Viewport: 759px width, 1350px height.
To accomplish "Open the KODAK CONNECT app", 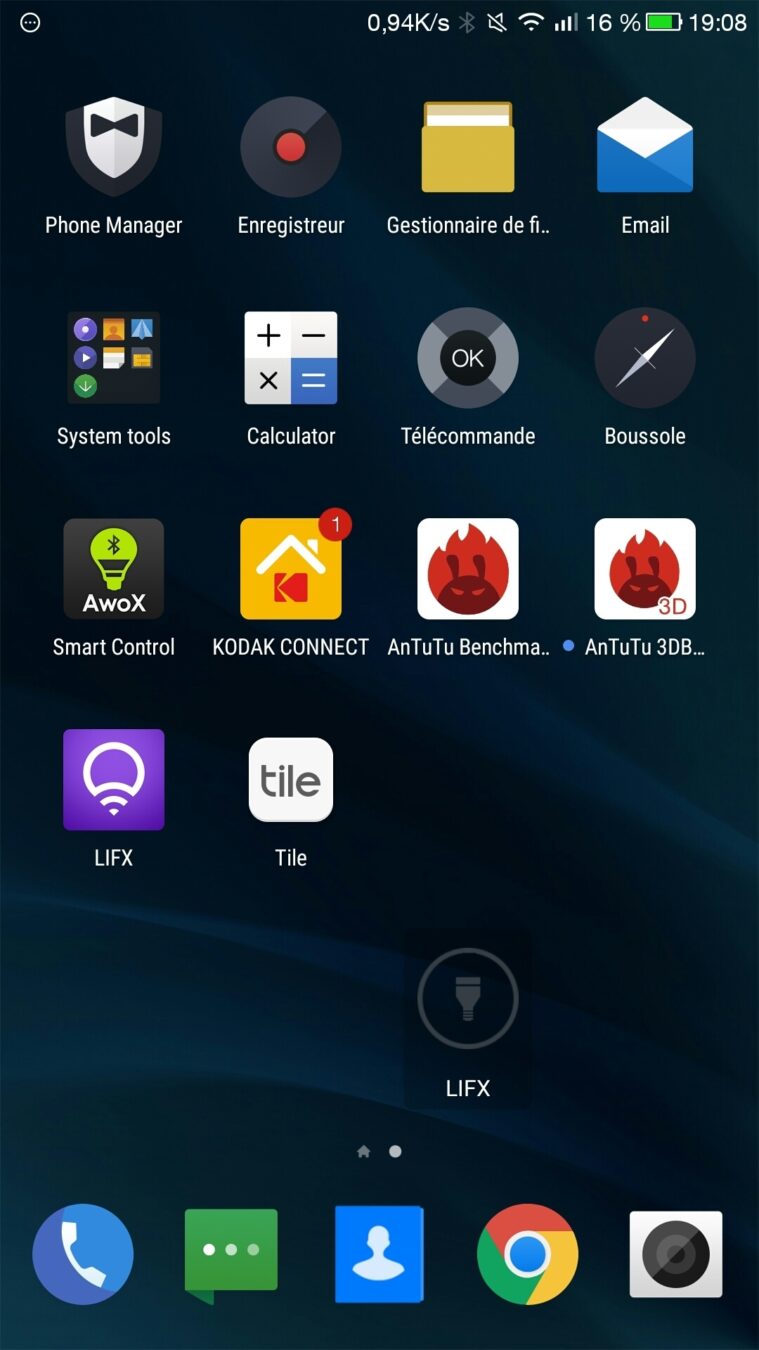I will tap(291, 569).
